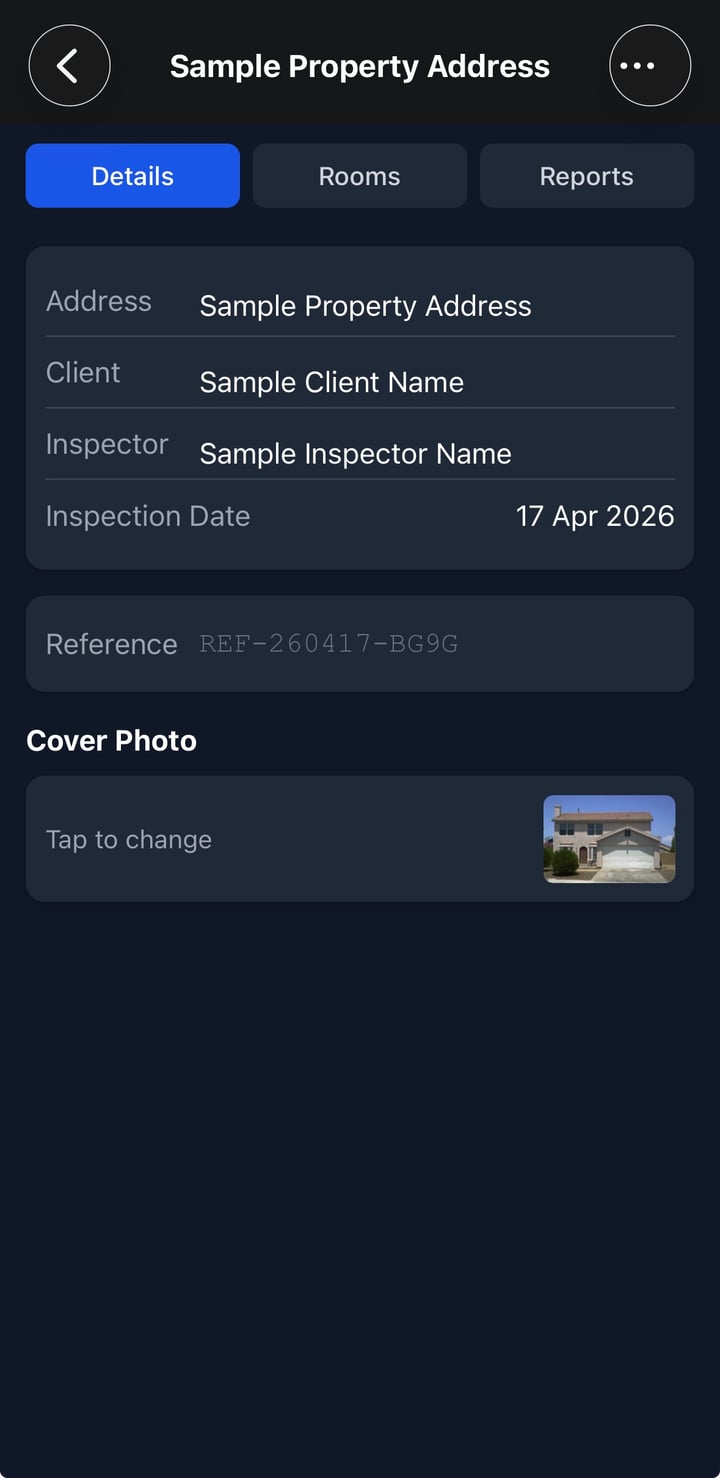Open the inspection date picker for 17 Apr 2026
720x1478 pixels.
click(595, 516)
